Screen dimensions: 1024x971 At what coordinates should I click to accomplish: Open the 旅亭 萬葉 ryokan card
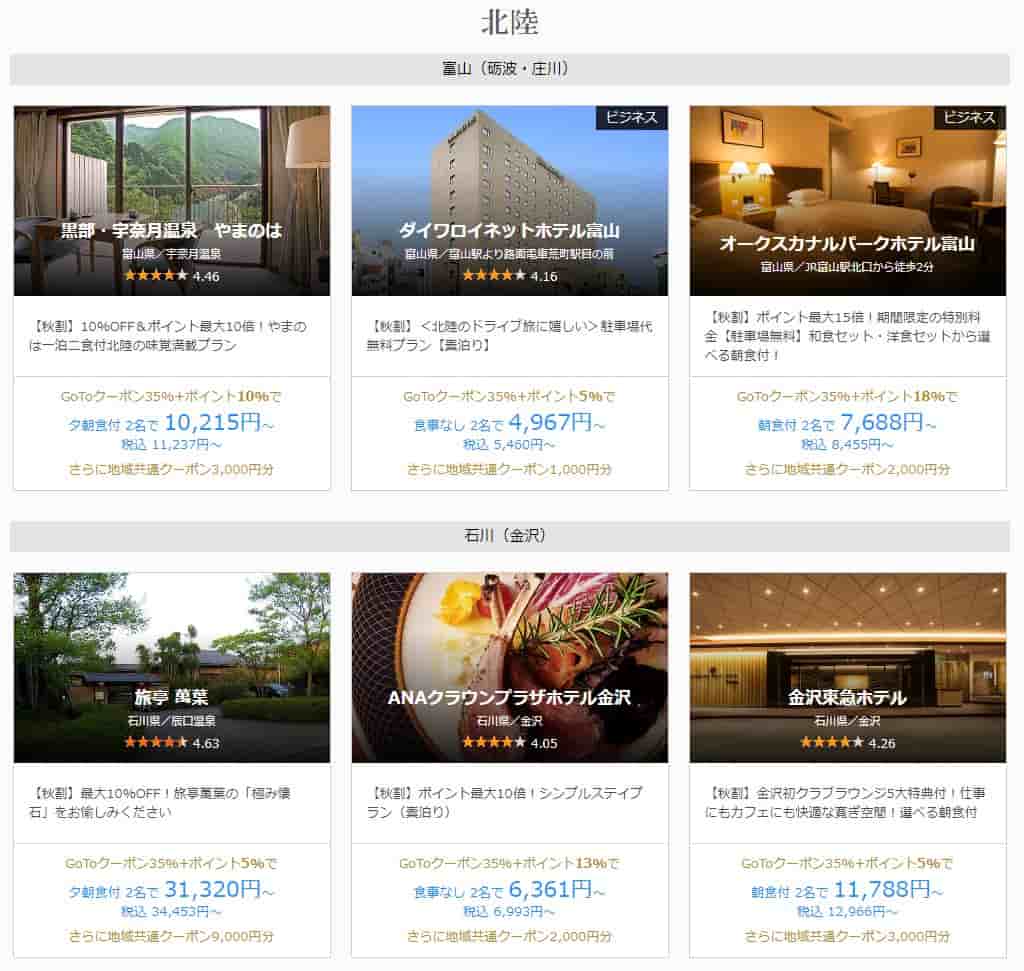171,697
